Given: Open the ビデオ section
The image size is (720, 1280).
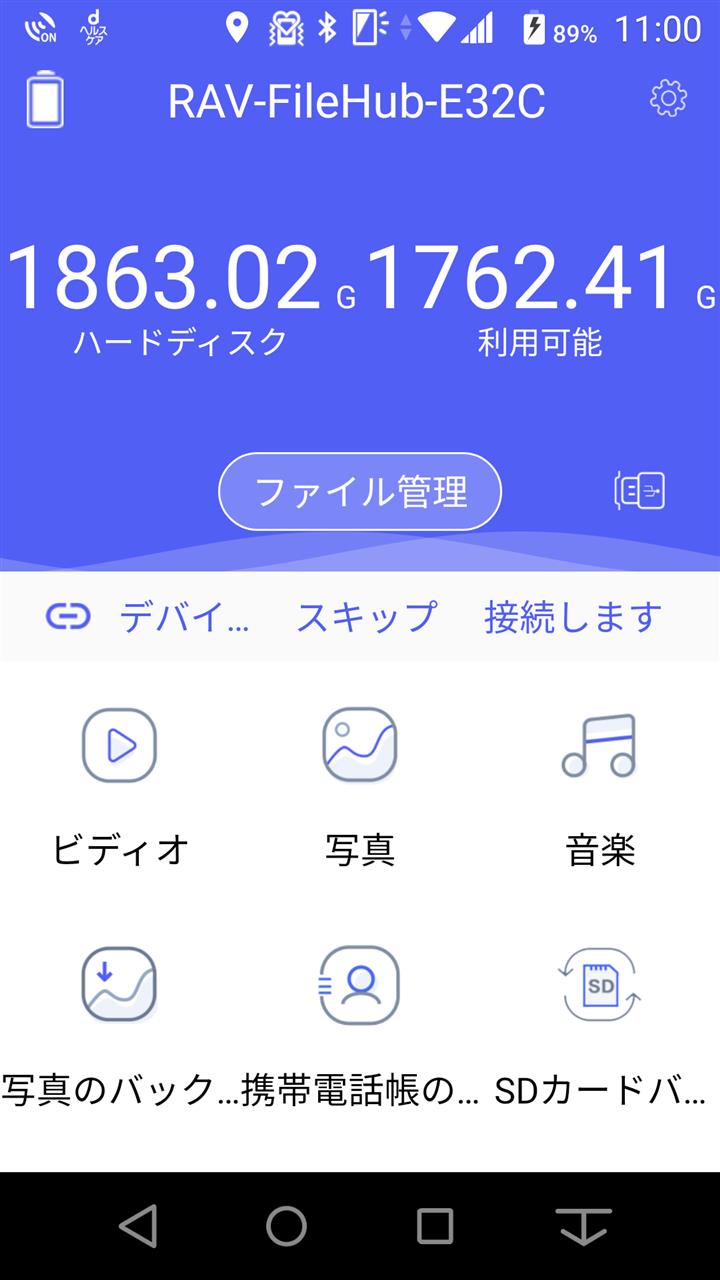Looking at the screenshot, I should pos(120,785).
